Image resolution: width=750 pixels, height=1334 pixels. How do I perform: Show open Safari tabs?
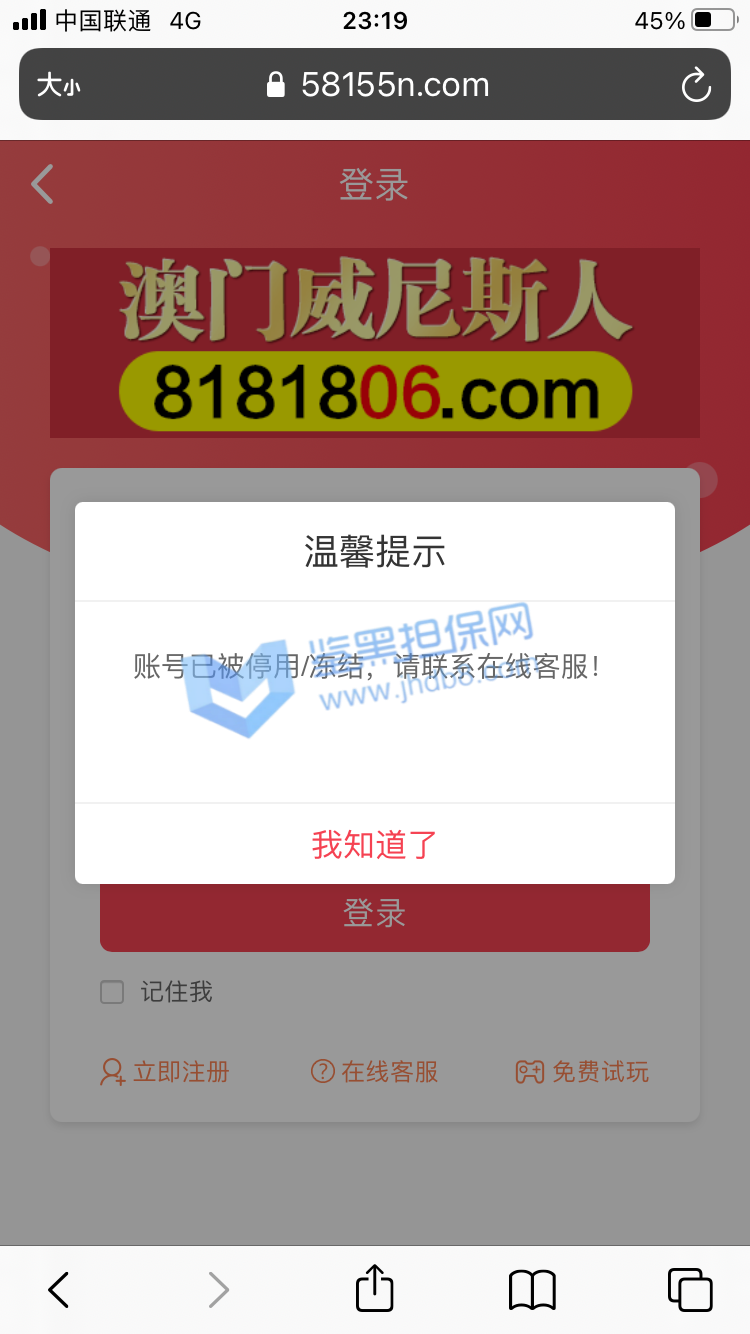(690, 1289)
